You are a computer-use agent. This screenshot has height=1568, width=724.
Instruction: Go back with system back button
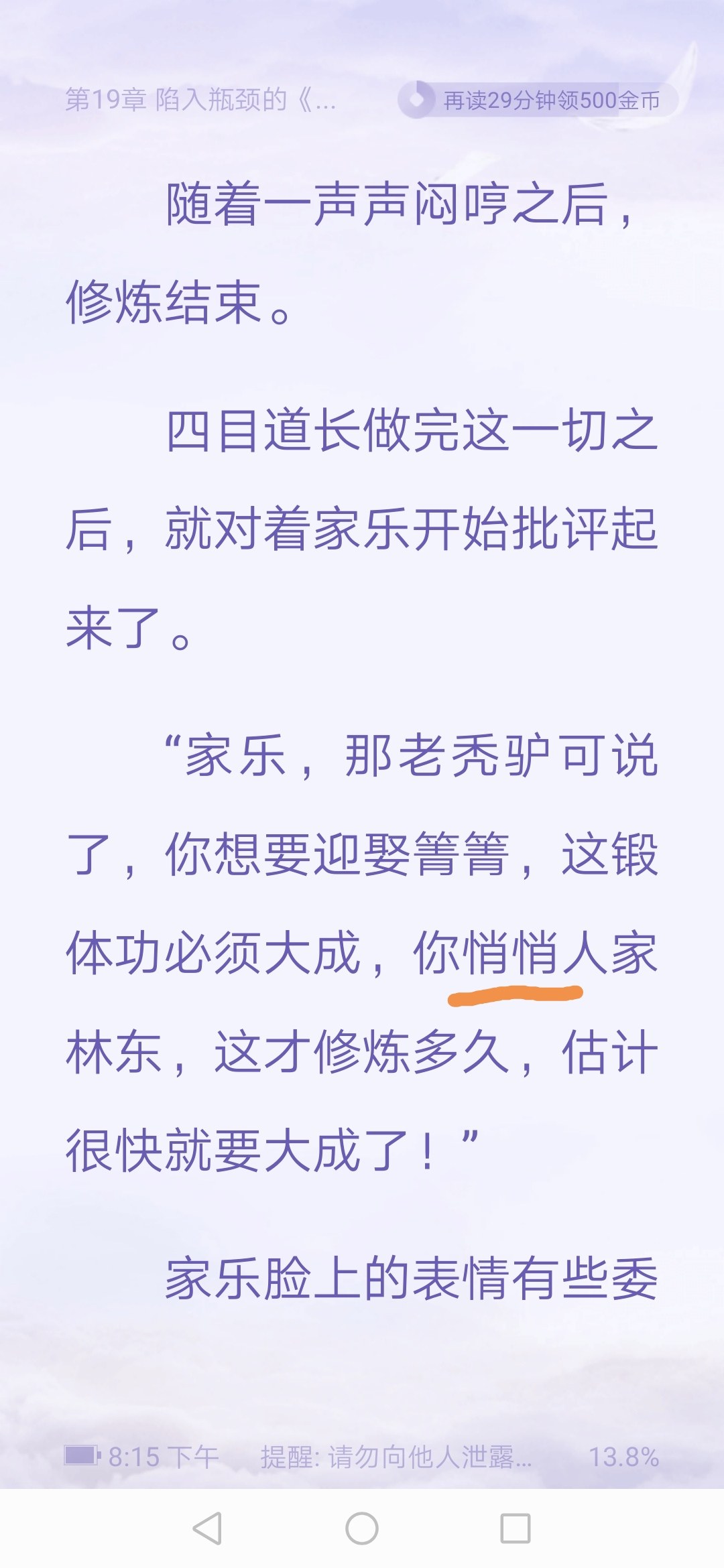pos(207,1528)
